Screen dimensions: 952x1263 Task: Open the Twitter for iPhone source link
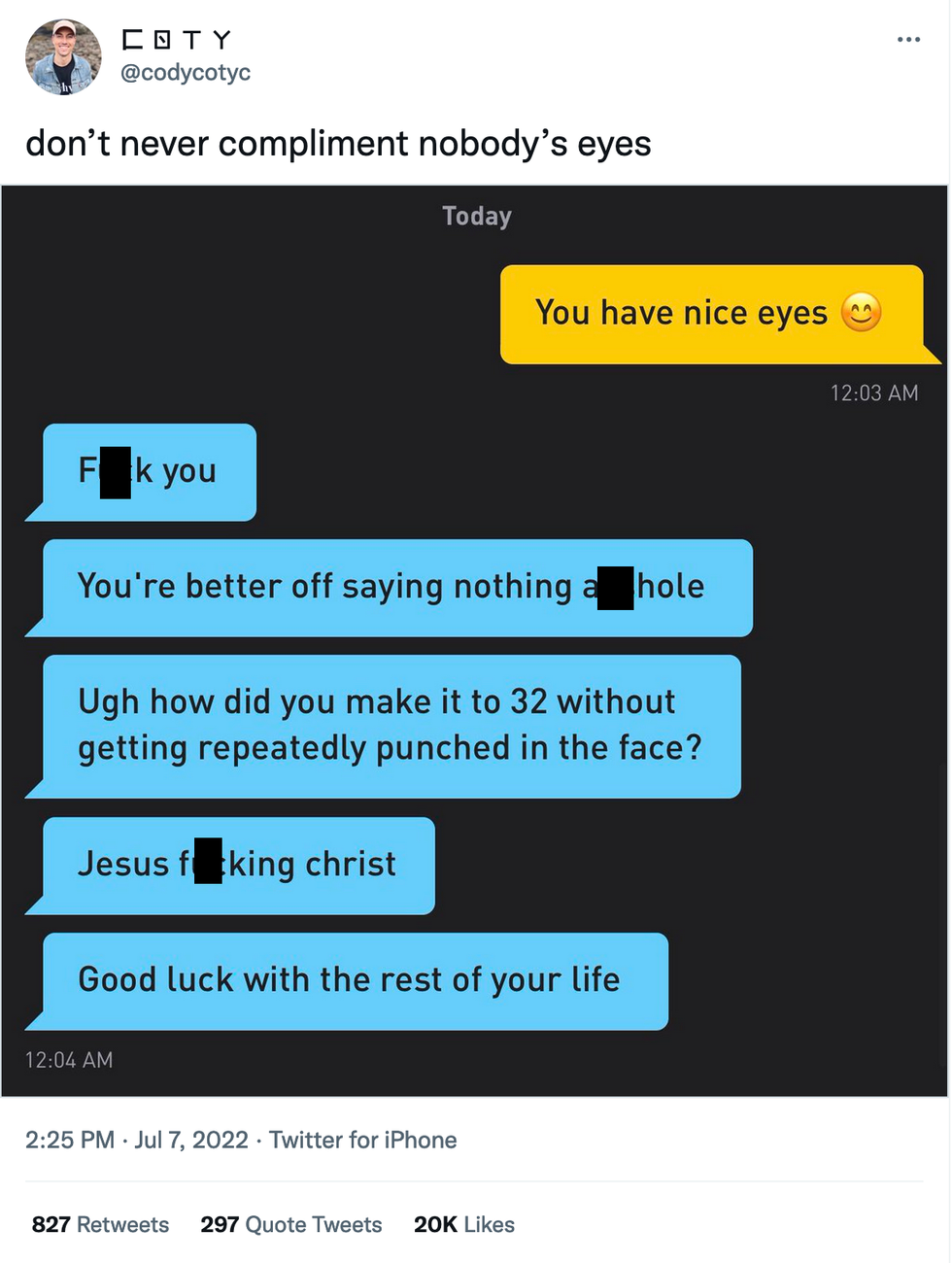[x=362, y=1140]
